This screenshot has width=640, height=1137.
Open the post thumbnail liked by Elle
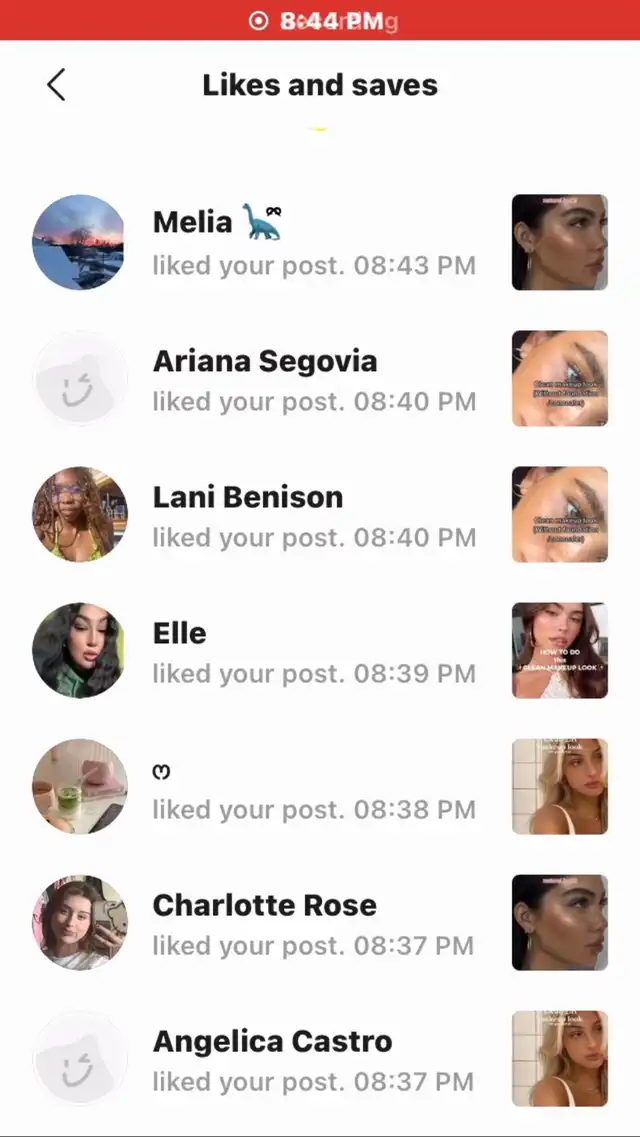(x=560, y=650)
